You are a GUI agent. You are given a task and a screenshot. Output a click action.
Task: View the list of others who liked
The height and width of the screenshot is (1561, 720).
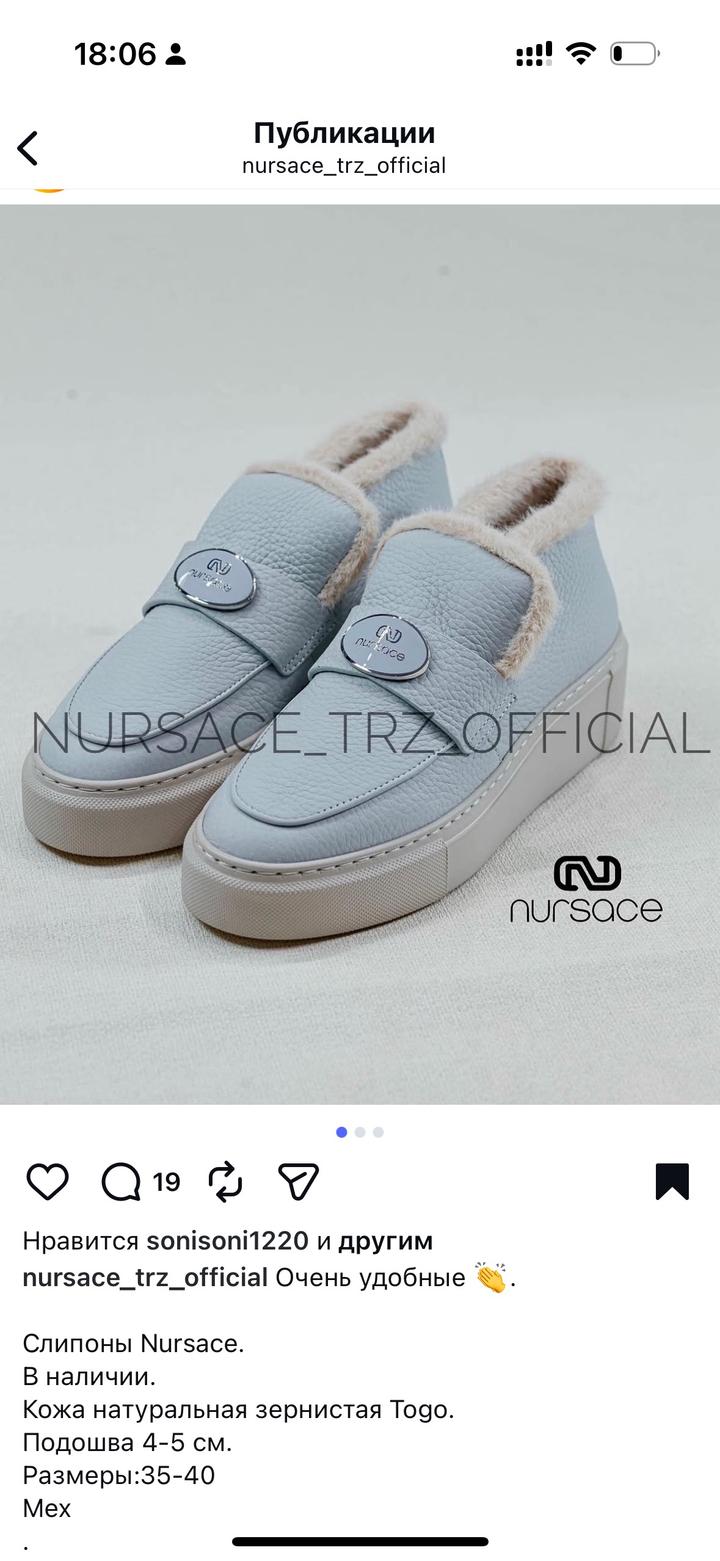(385, 1241)
